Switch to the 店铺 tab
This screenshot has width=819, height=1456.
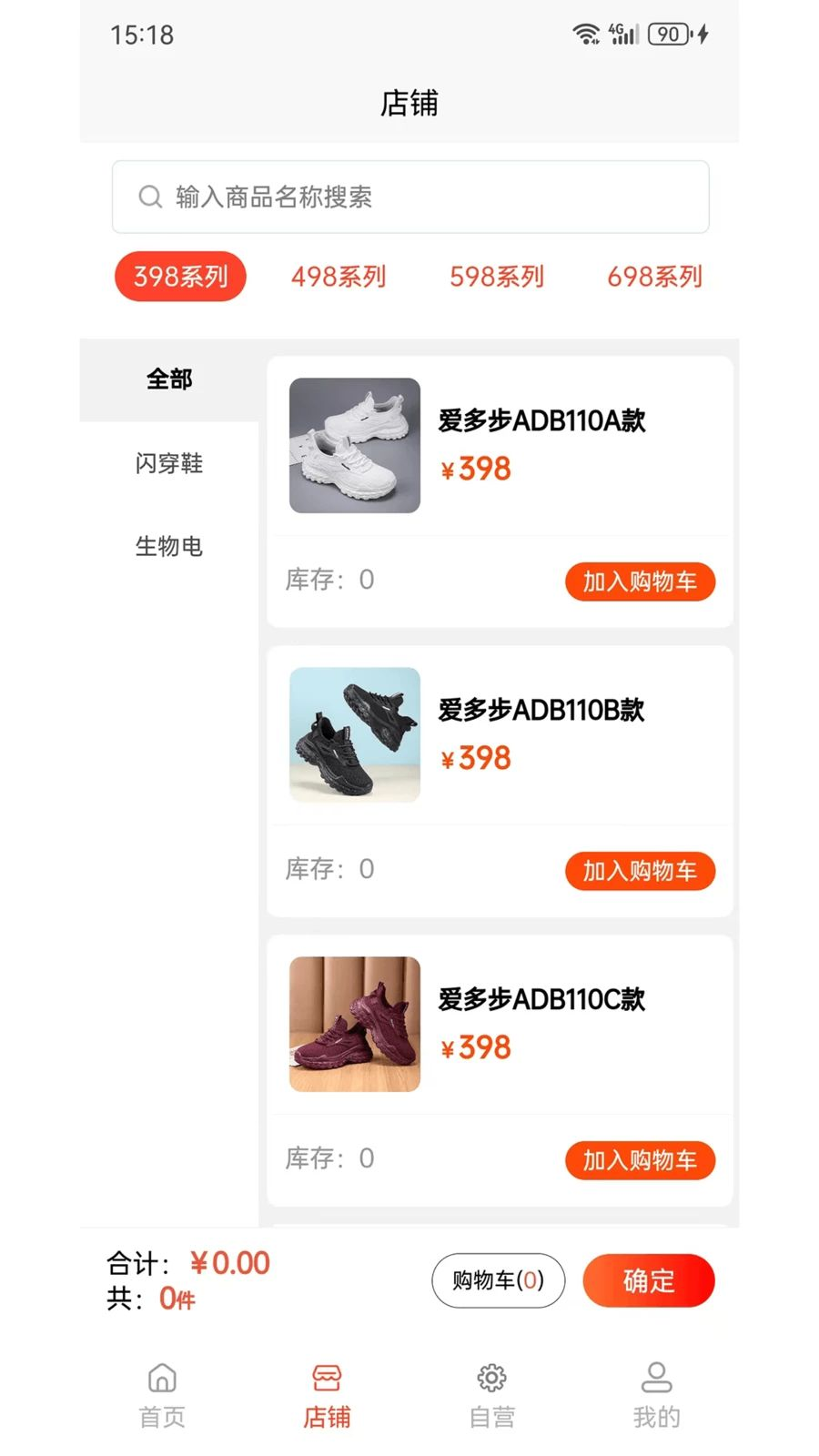[327, 1395]
